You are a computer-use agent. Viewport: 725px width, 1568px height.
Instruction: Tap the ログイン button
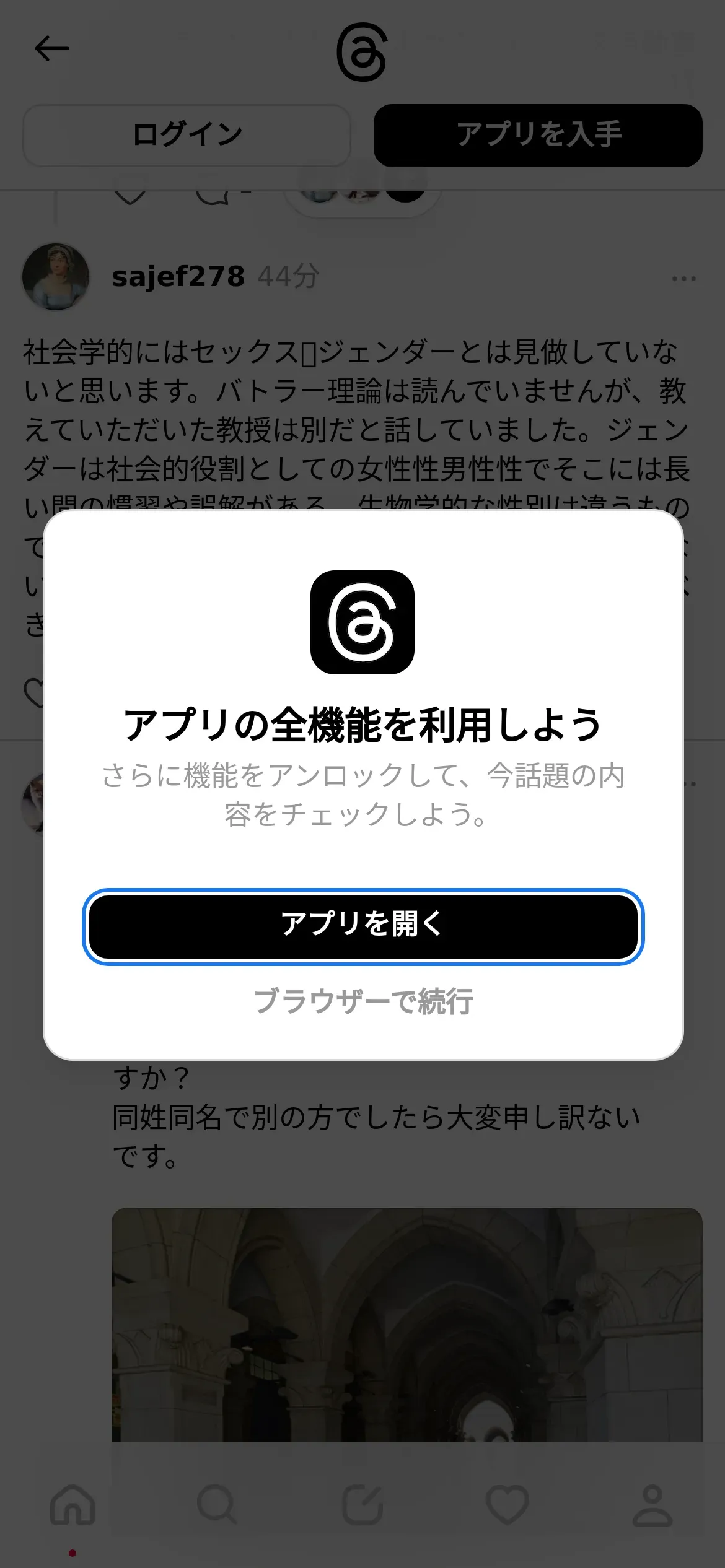[187, 135]
